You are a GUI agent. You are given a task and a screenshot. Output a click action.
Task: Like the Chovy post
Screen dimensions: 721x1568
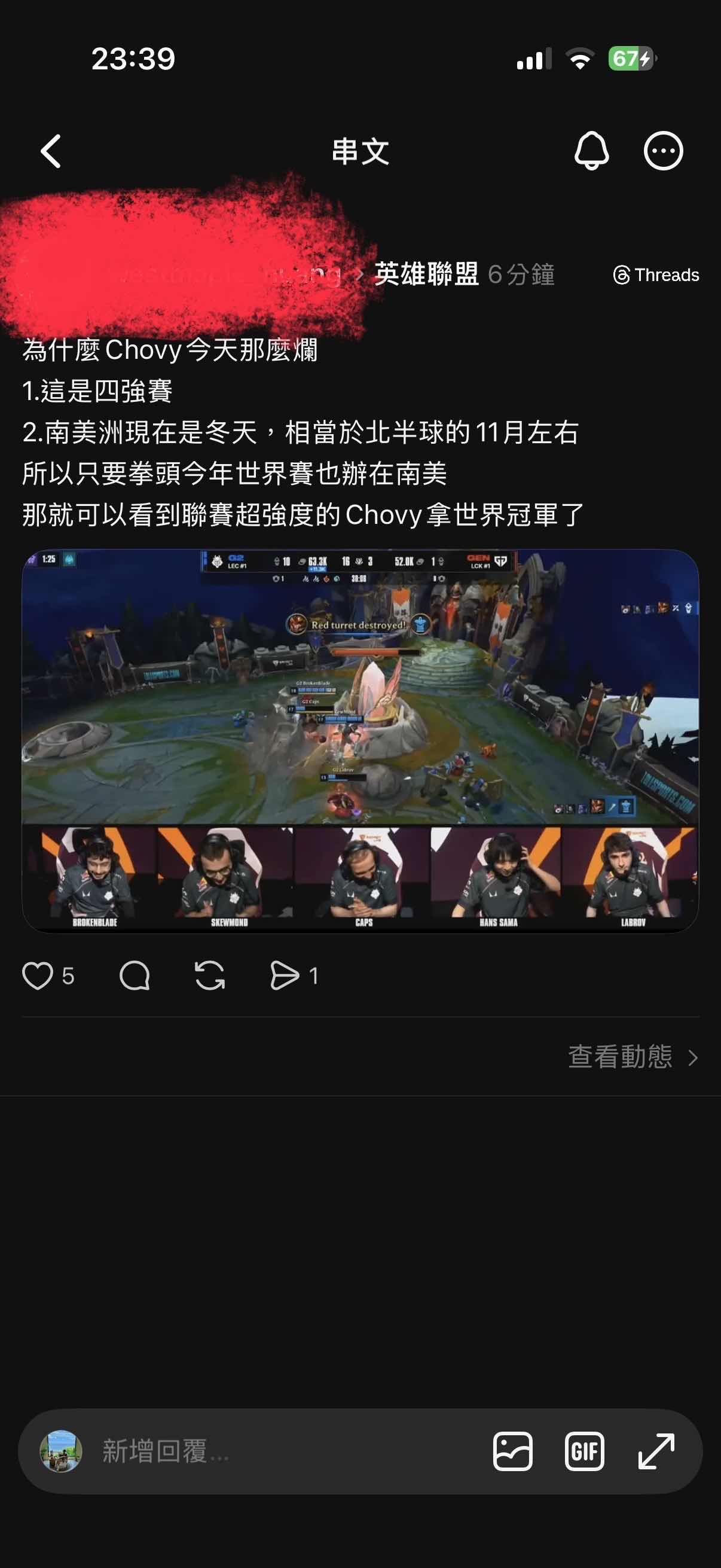[x=38, y=976]
